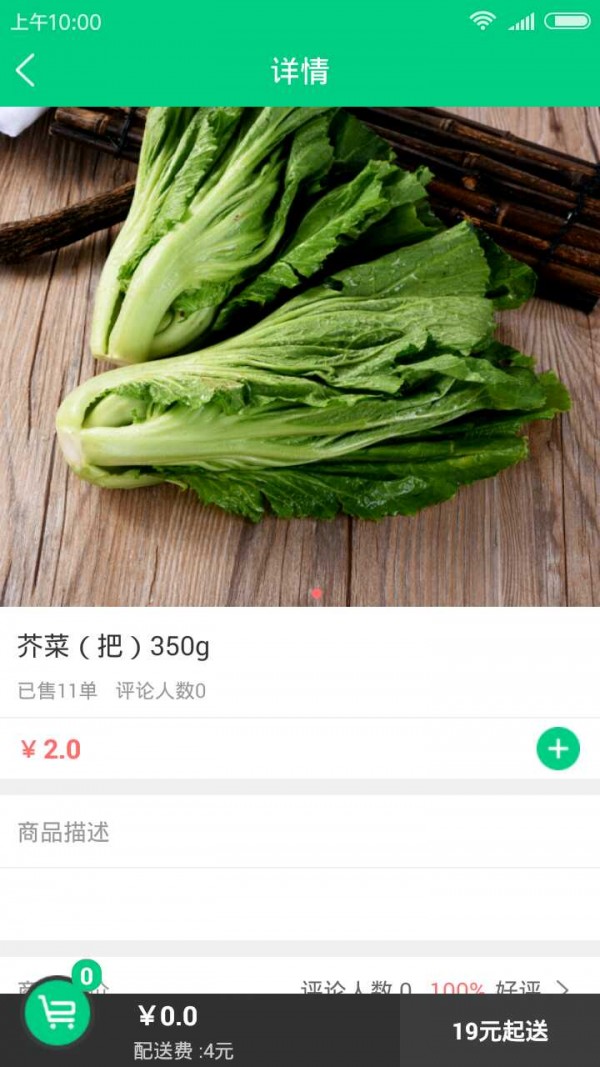The width and height of the screenshot is (600, 1067).
Task: View the 芥菜 product photo
Action: tap(300, 356)
